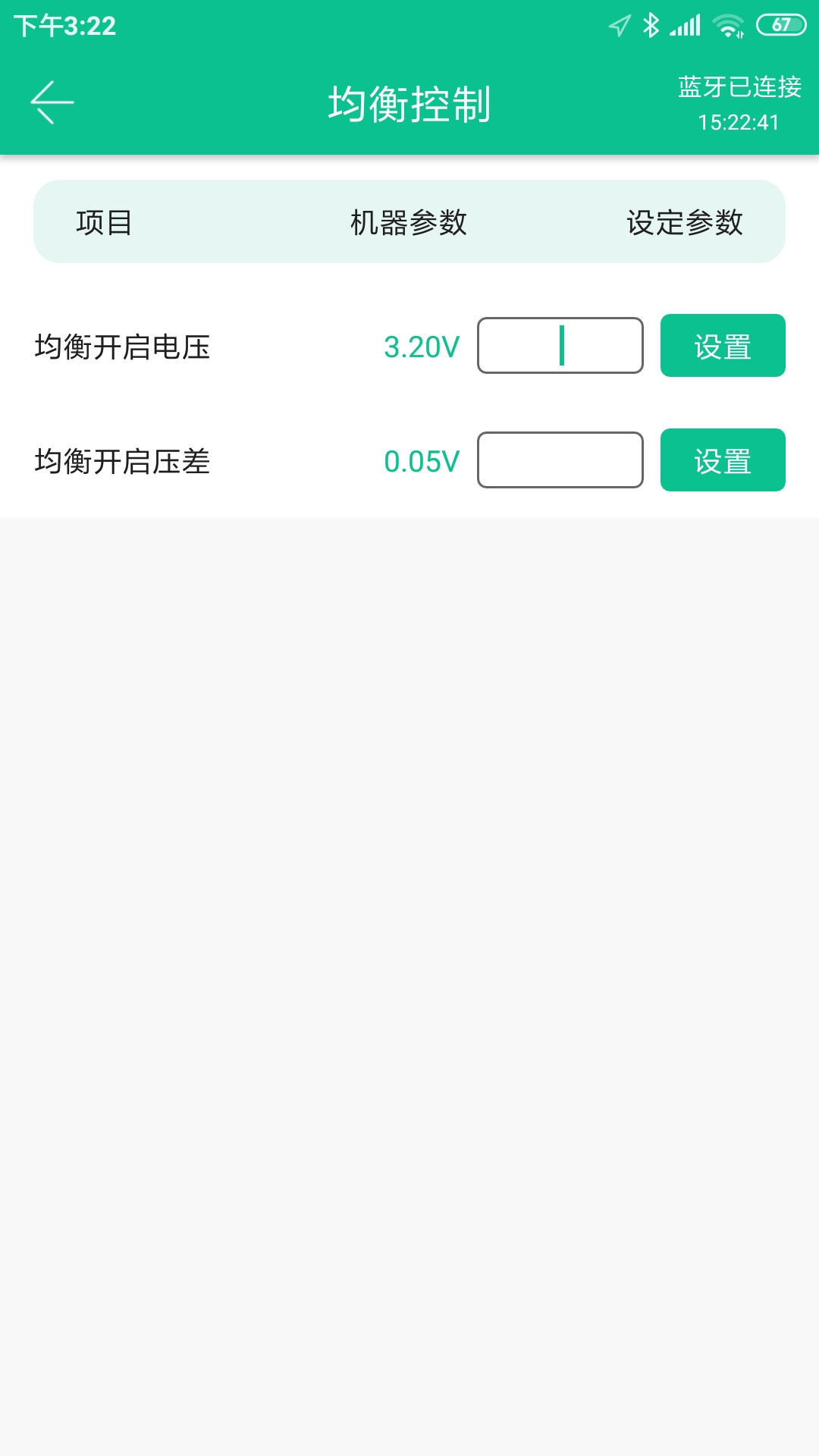Tap 设置 button for 均衡开启电压
819x1456 pixels.
pyautogui.click(x=723, y=346)
